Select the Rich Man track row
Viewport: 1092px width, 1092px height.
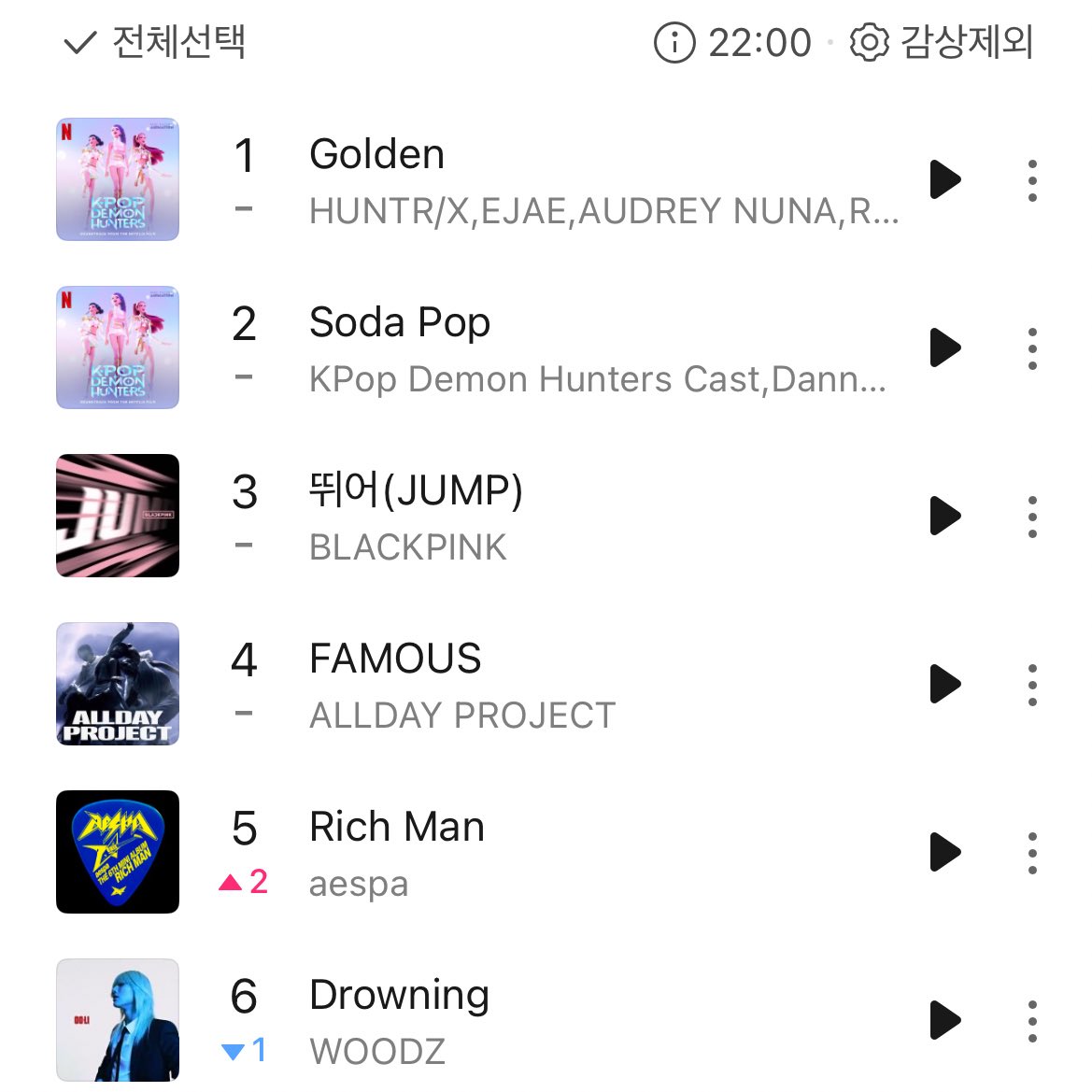click(x=560, y=853)
